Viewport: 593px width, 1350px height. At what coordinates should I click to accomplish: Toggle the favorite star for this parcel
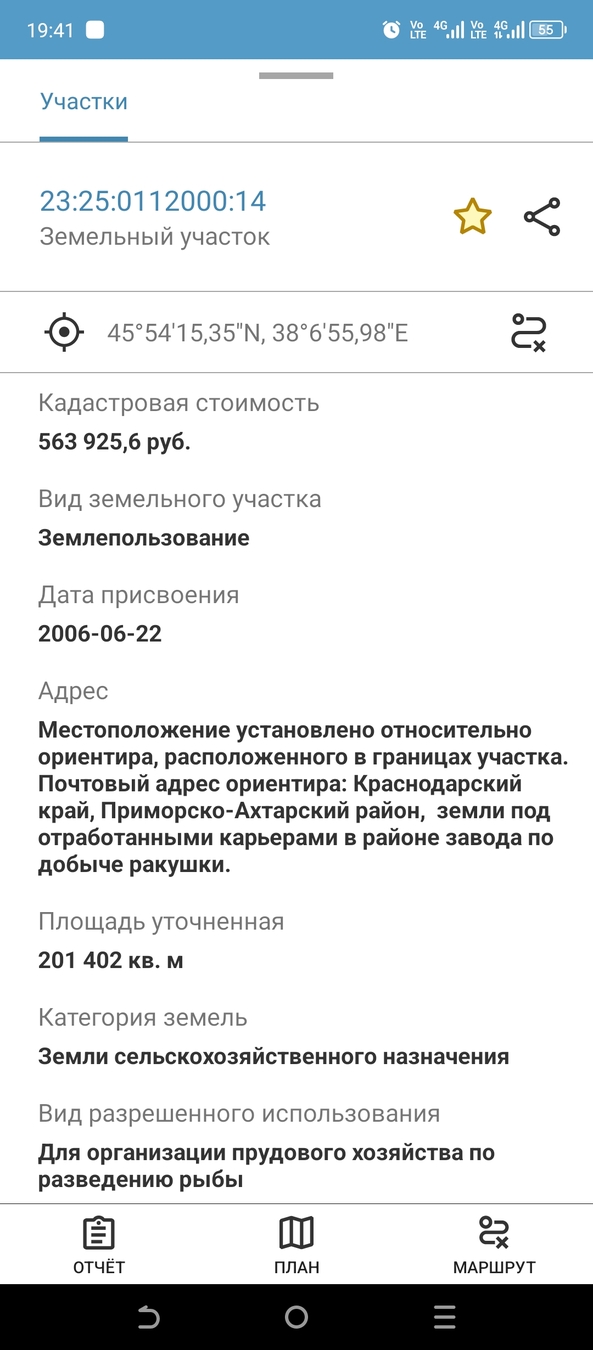472,217
